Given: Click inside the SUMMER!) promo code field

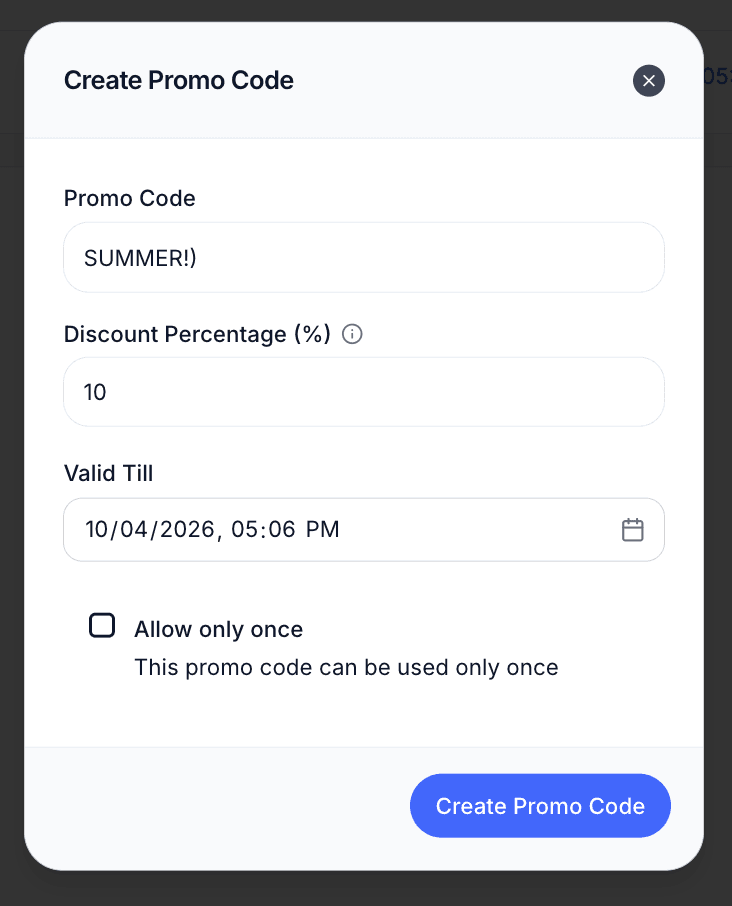Looking at the screenshot, I should coord(364,257).
